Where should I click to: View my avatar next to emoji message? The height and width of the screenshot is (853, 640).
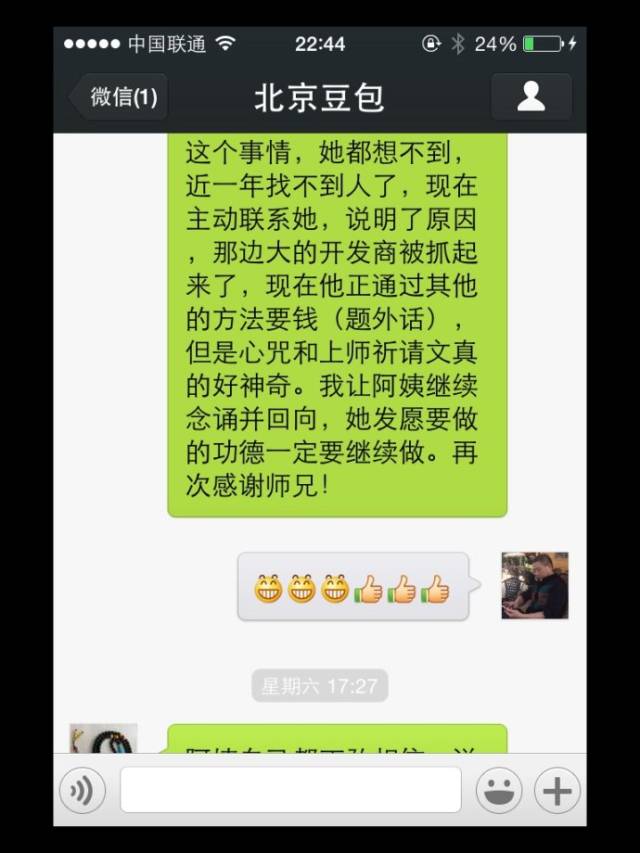click(535, 585)
